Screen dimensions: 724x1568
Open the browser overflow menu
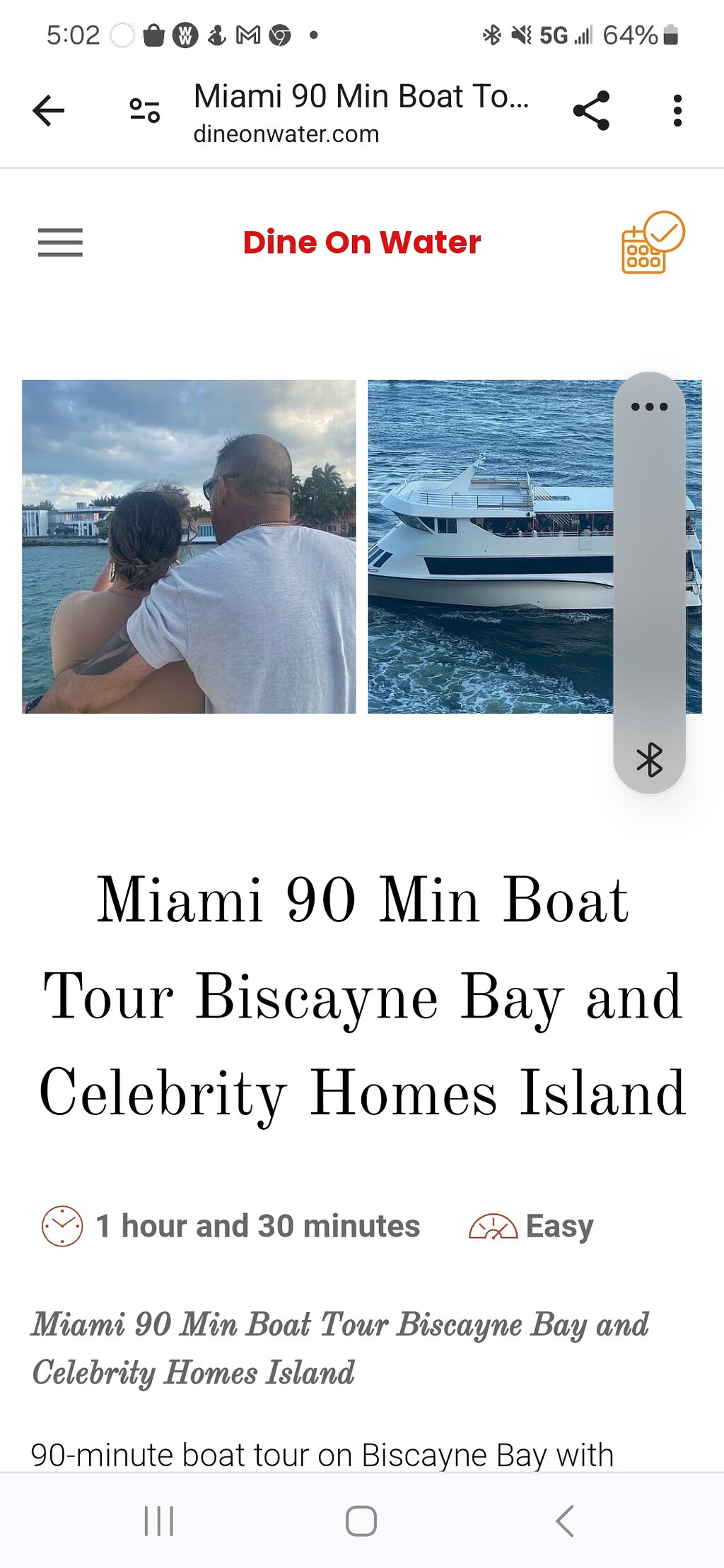(677, 111)
